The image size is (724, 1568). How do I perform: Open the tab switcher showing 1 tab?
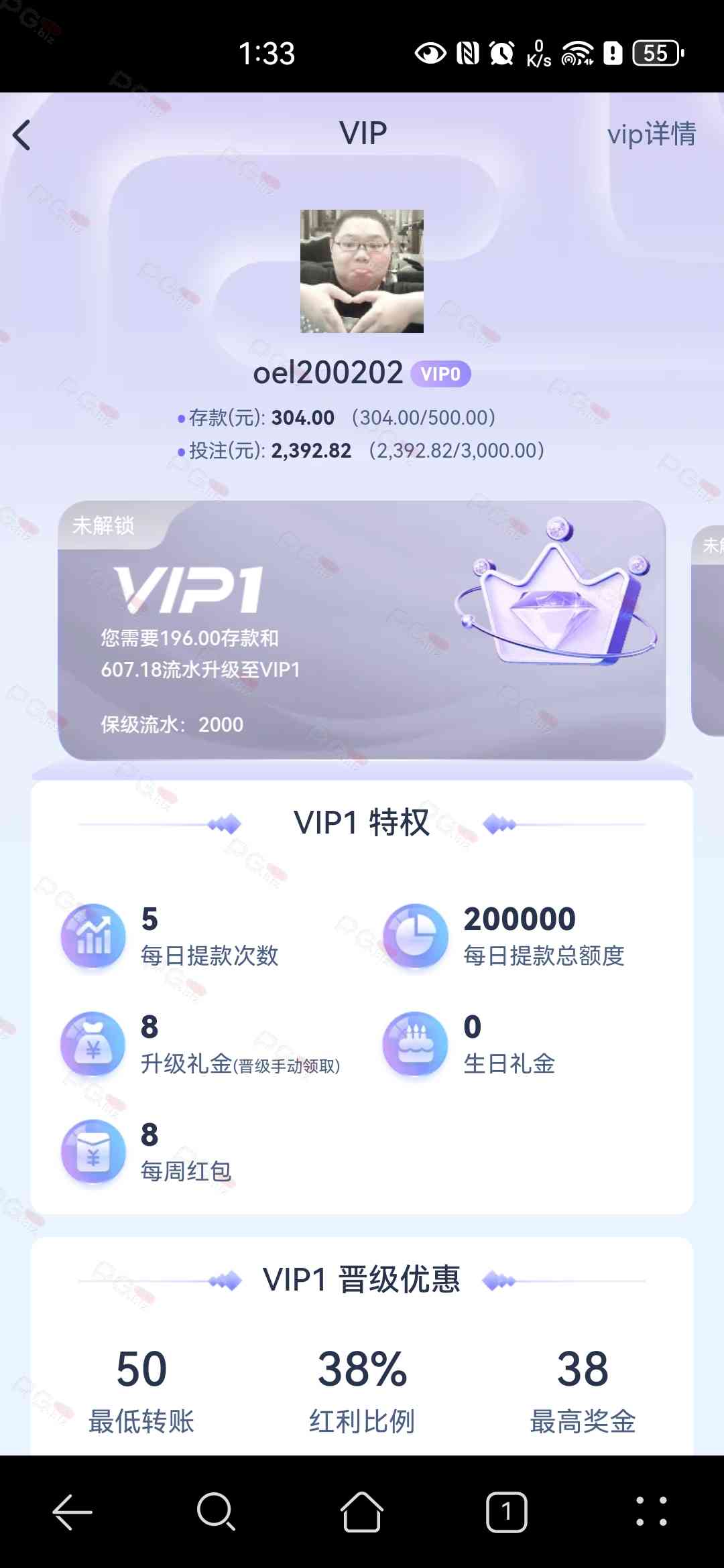[506, 1512]
